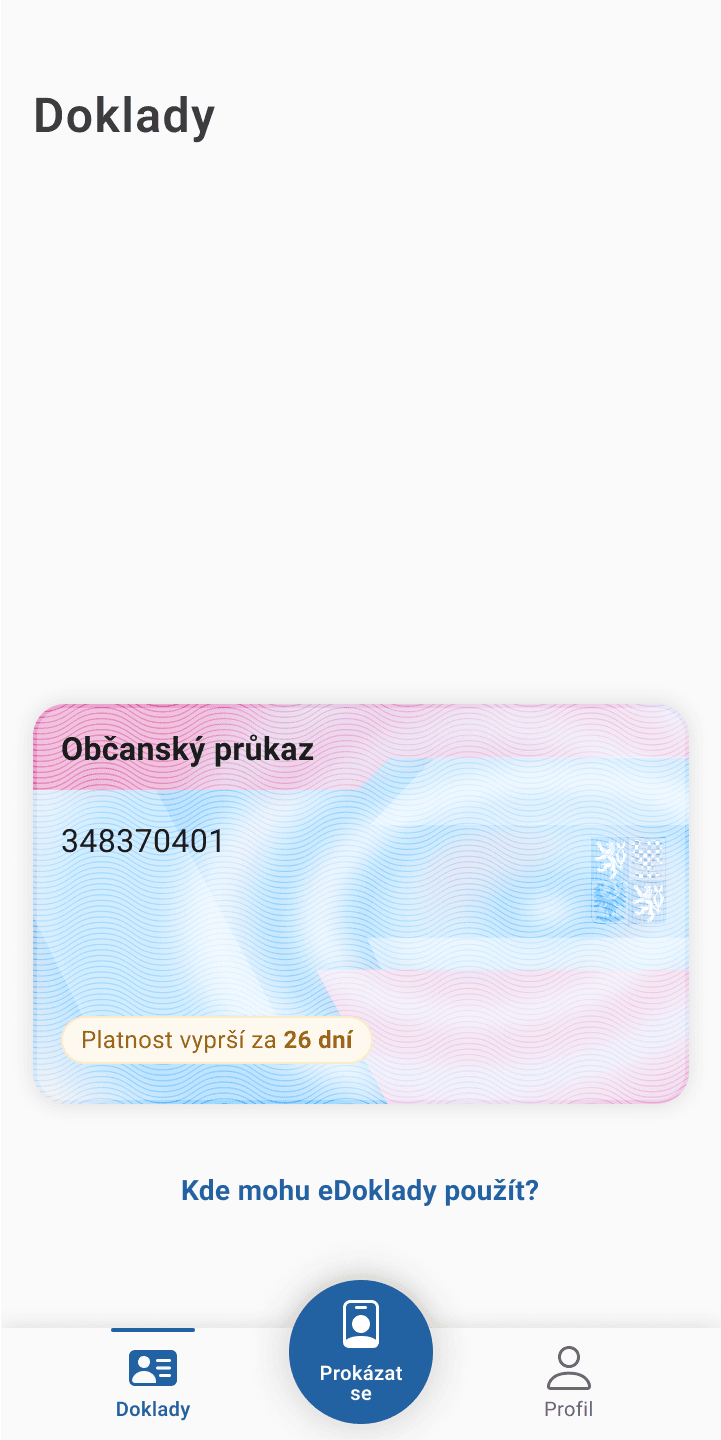Open the Občanský průkaz card

pos(360,903)
